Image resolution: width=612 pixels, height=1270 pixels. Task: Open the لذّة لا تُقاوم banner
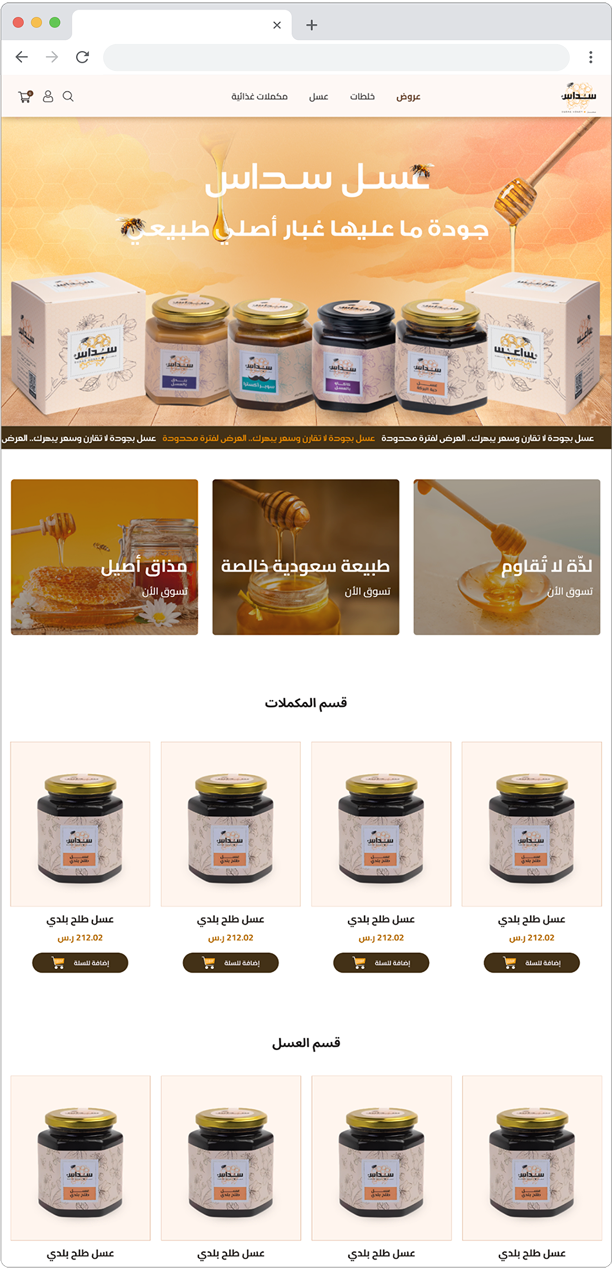tap(507, 557)
